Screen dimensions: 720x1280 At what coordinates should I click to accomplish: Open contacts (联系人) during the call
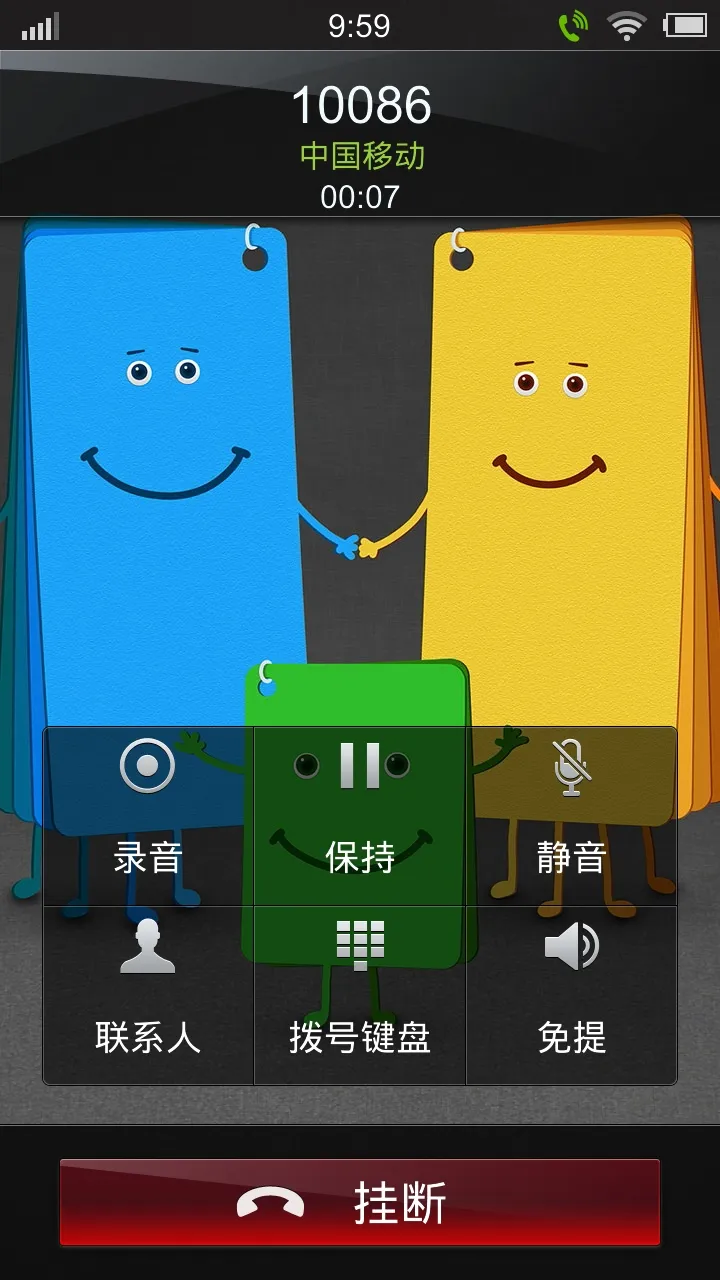[148, 995]
